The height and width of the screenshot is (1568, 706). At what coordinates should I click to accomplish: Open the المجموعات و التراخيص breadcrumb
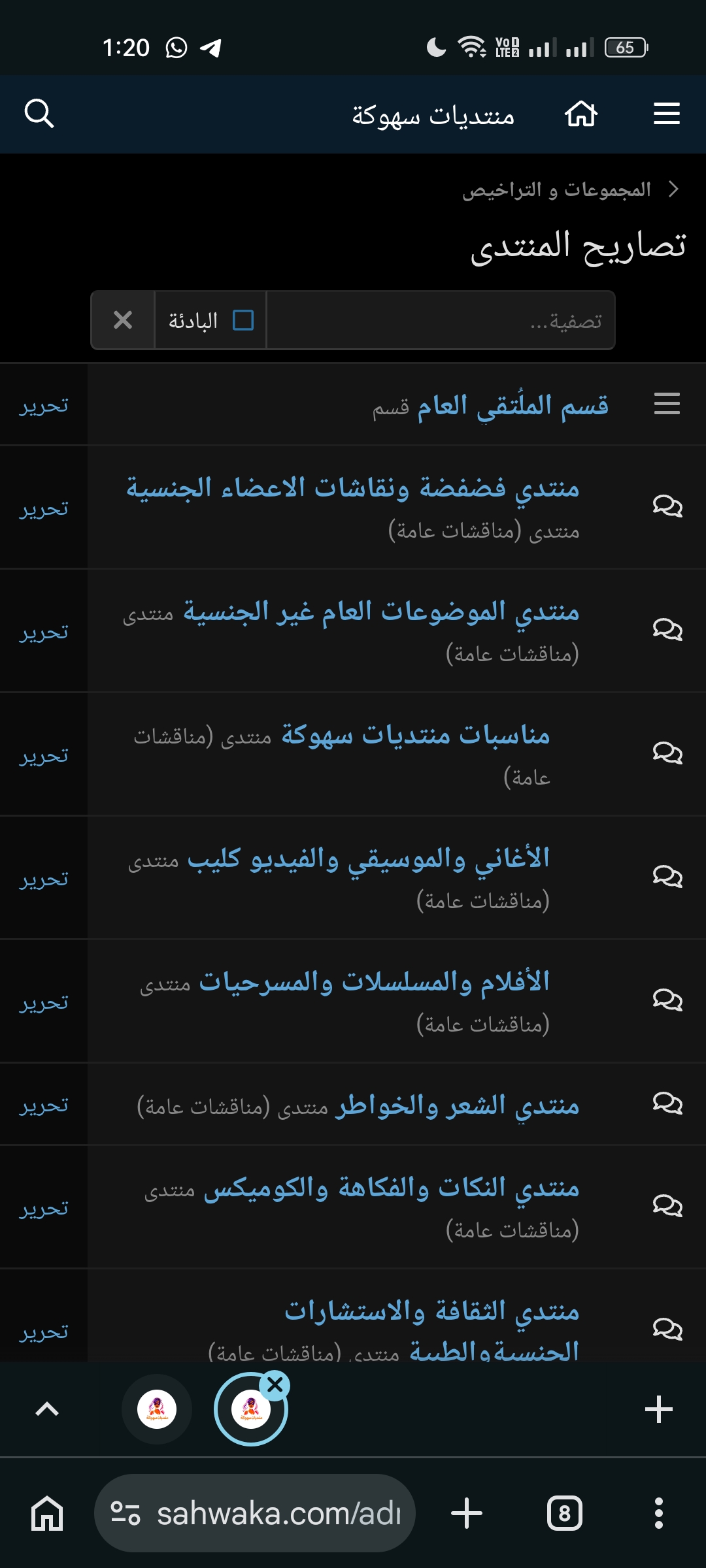pos(556,189)
